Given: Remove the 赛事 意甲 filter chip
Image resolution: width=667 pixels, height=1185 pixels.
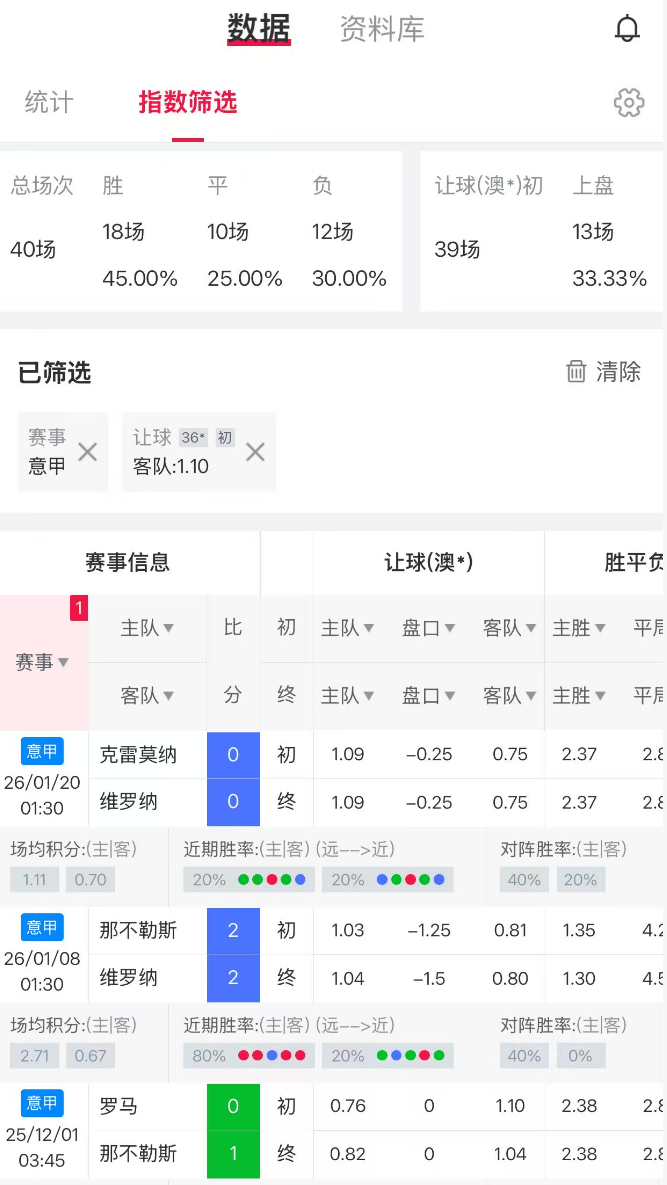Looking at the screenshot, I should click(x=88, y=452).
